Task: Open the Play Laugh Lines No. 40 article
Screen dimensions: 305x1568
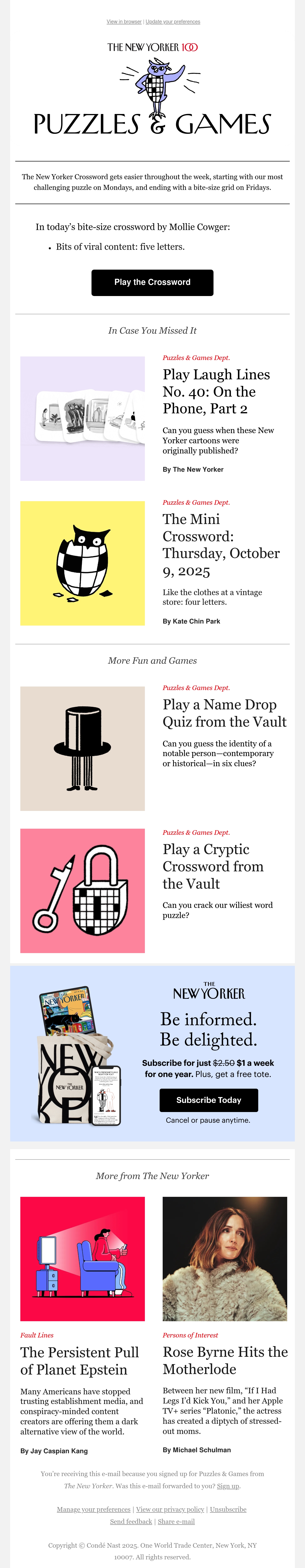Action: (216, 391)
